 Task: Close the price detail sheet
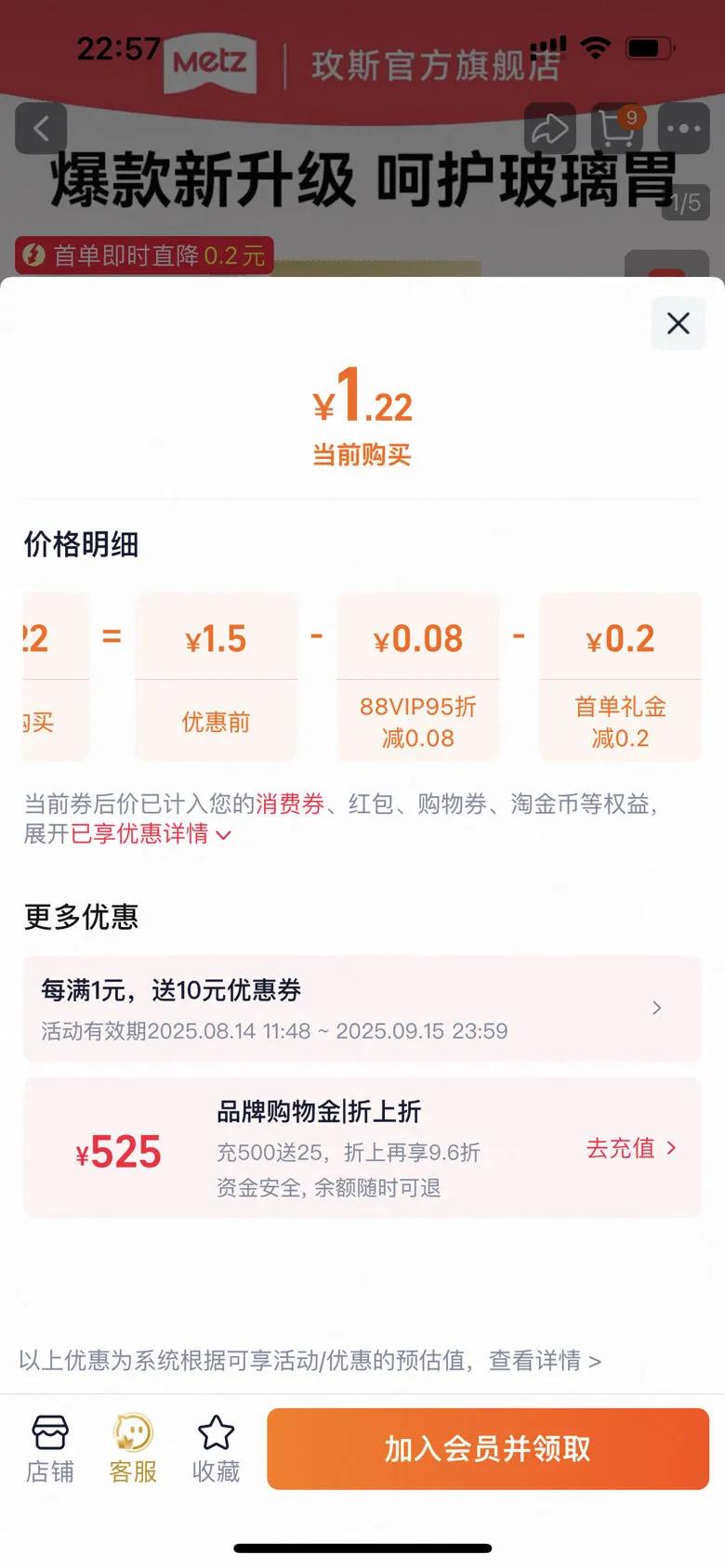click(679, 323)
